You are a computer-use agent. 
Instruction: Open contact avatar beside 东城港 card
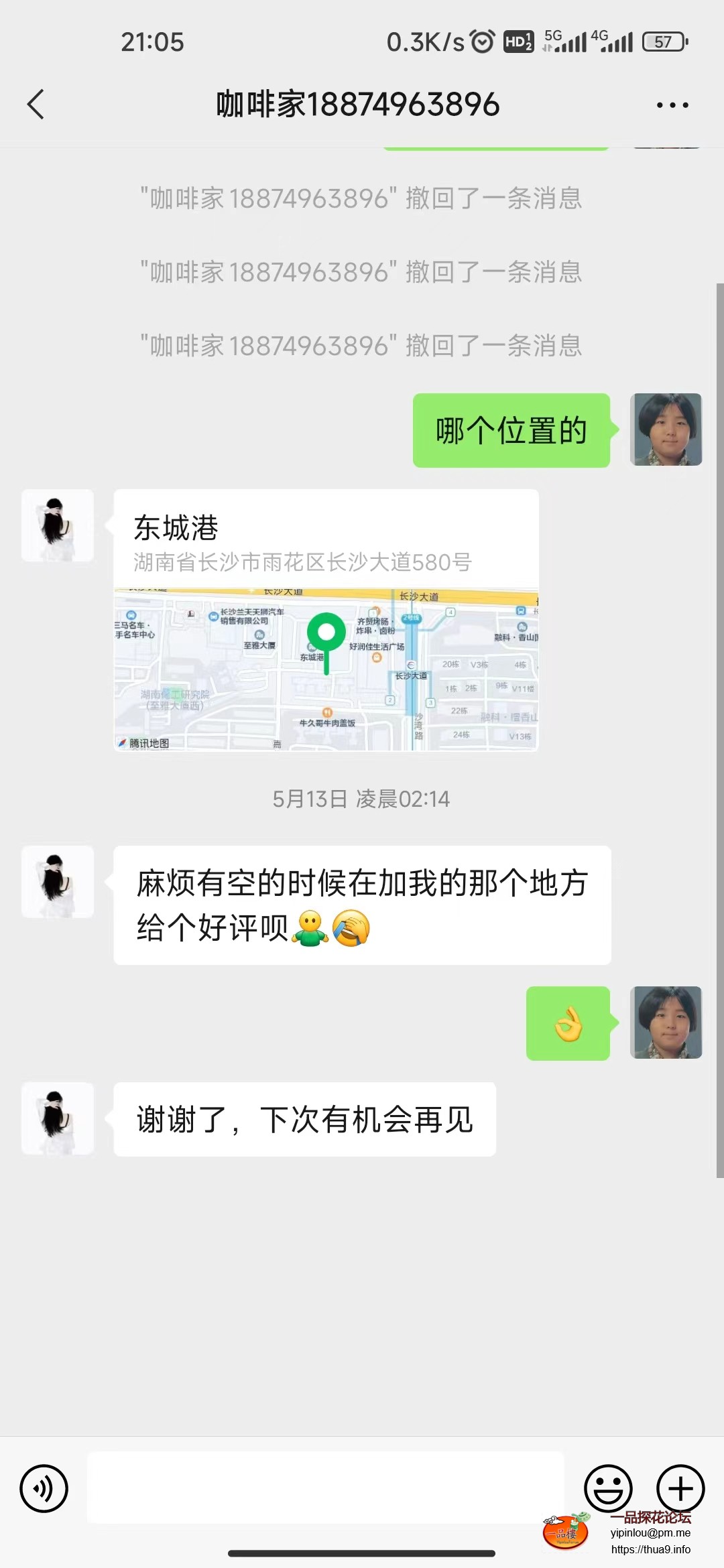[x=58, y=525]
